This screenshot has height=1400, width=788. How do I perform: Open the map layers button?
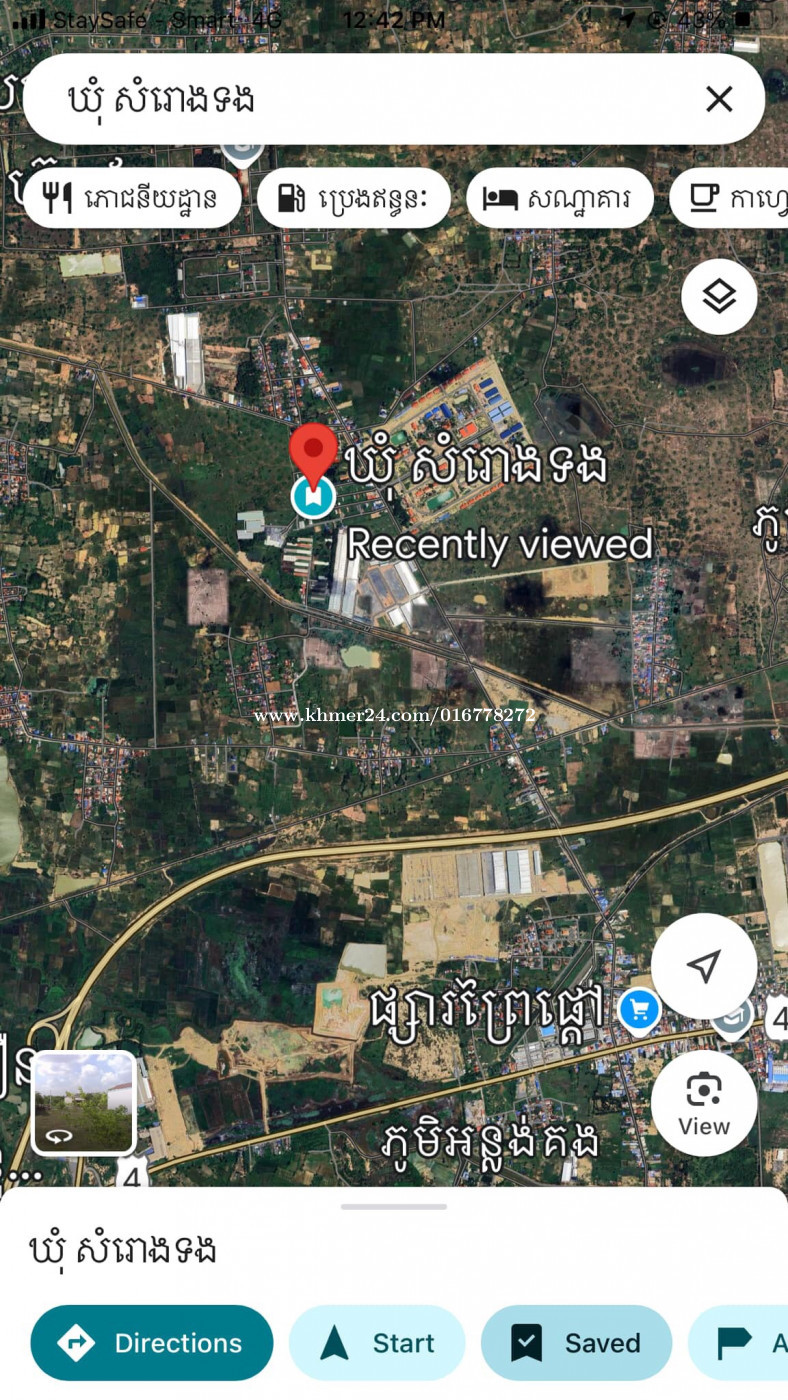tap(719, 296)
